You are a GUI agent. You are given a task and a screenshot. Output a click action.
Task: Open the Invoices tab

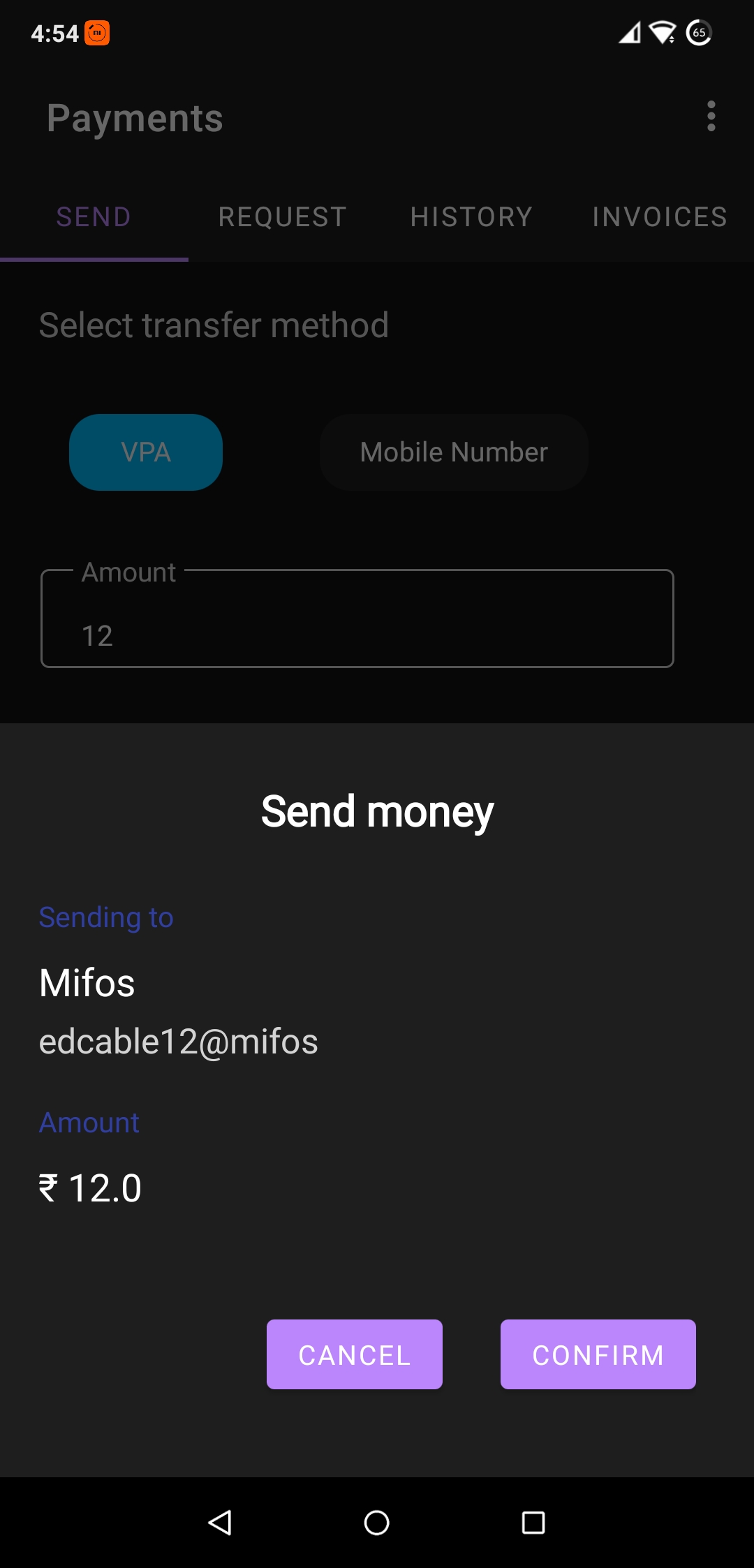point(660,217)
